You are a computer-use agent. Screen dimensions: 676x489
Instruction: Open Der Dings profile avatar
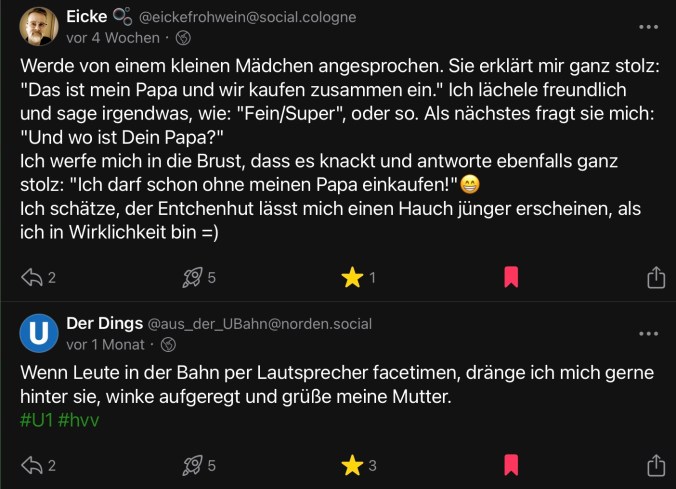coord(39,333)
